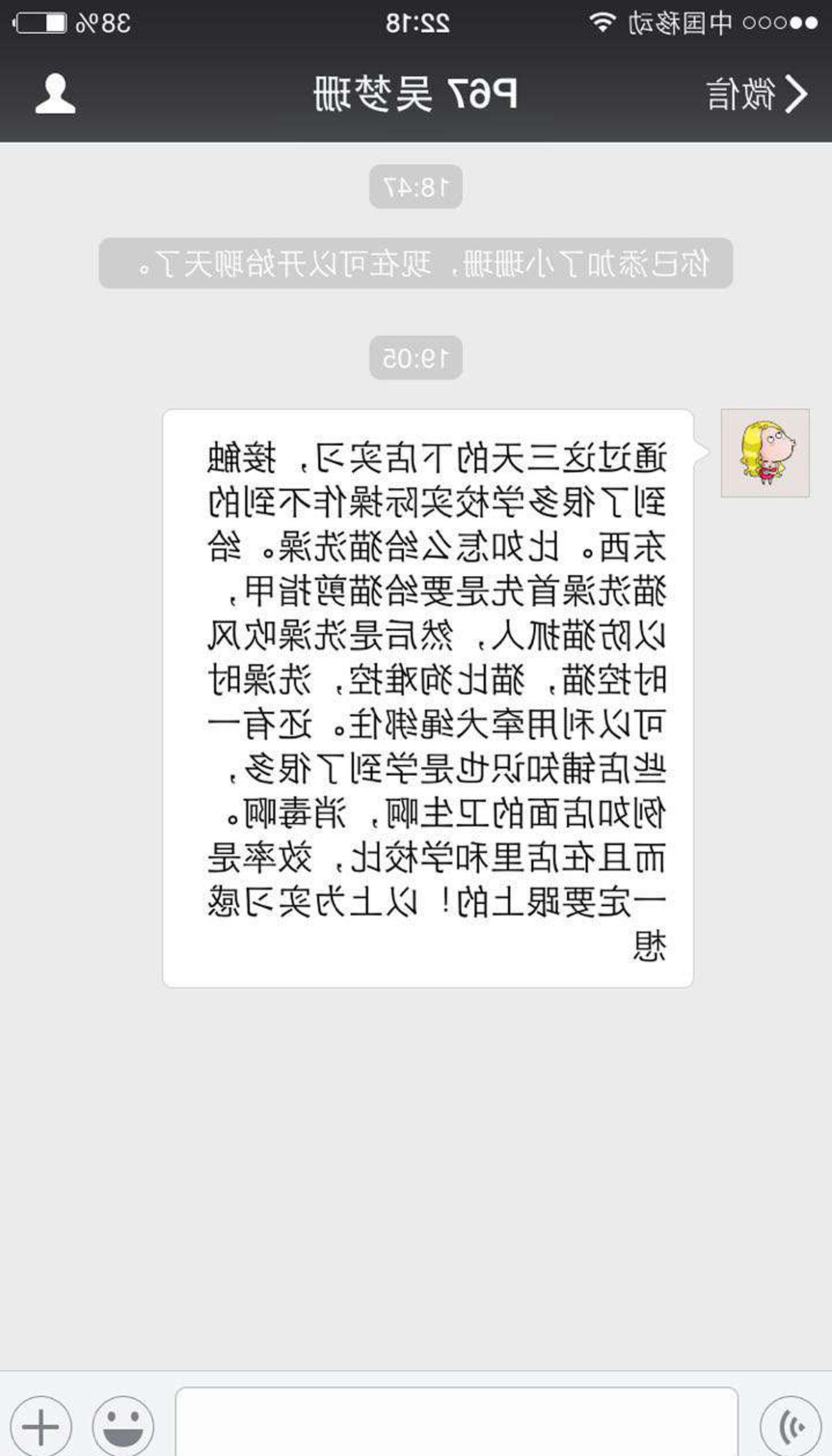
Task: Tap the cartoon avatar beside the message
Action: click(765, 453)
